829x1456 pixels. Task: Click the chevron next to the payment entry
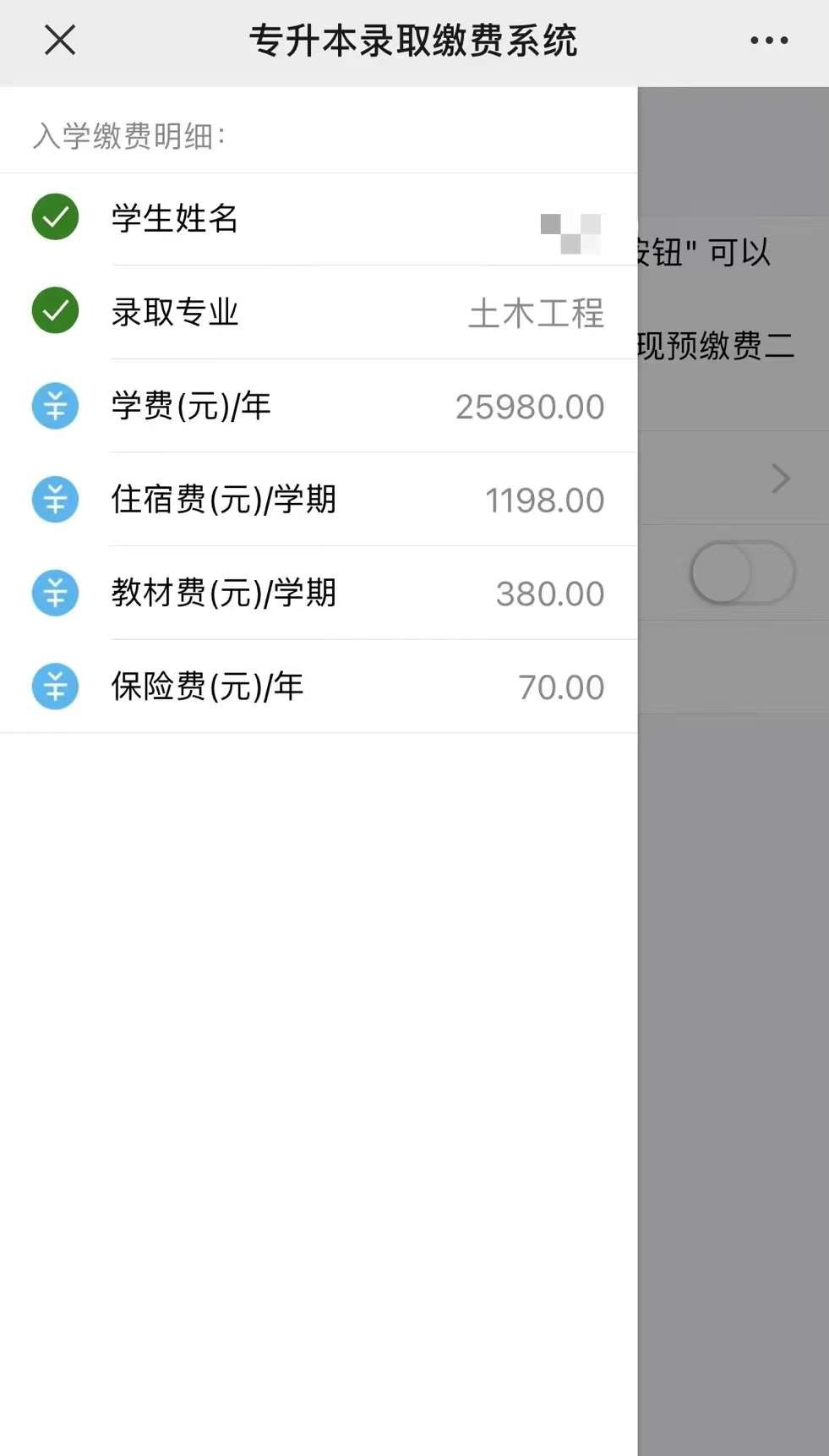click(x=780, y=478)
